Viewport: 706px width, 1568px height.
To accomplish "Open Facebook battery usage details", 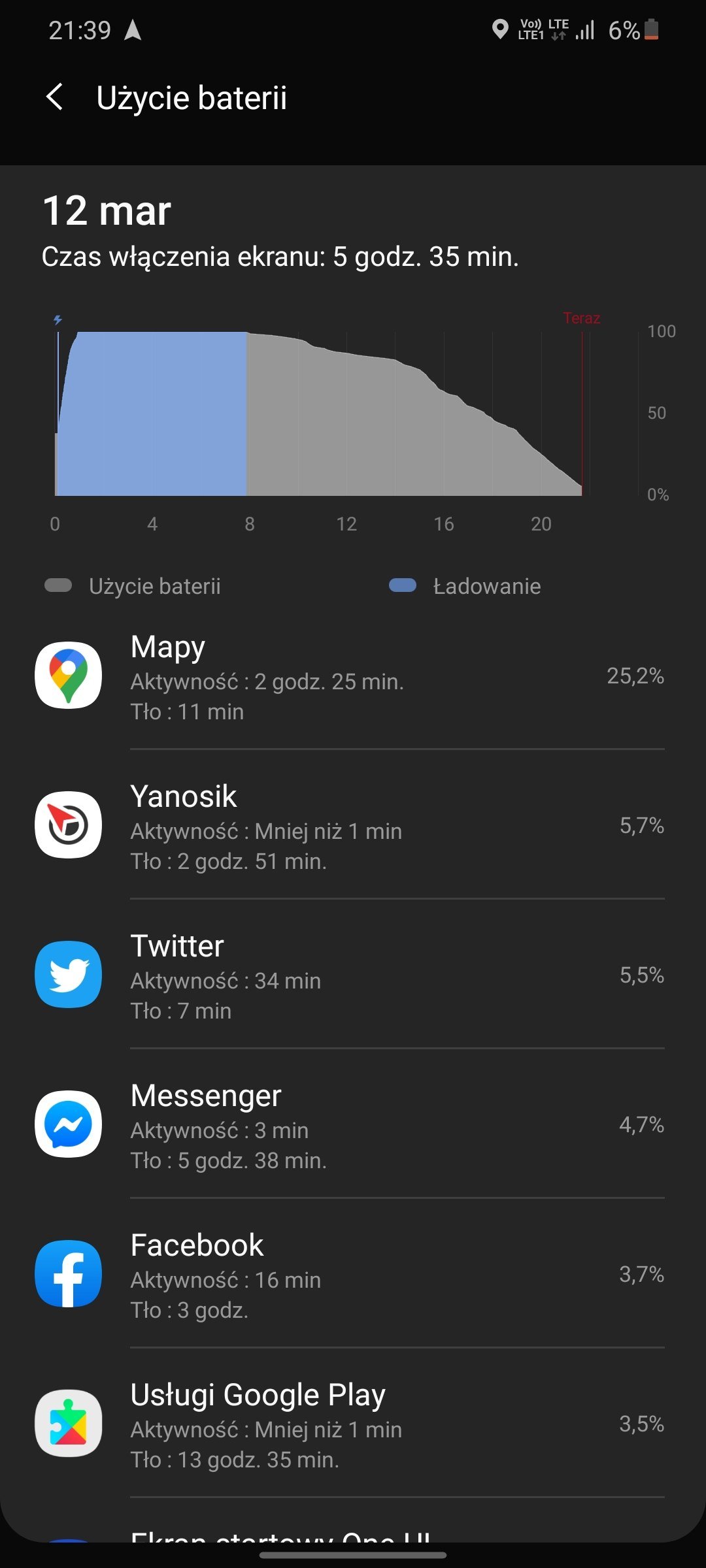I will click(x=353, y=1274).
